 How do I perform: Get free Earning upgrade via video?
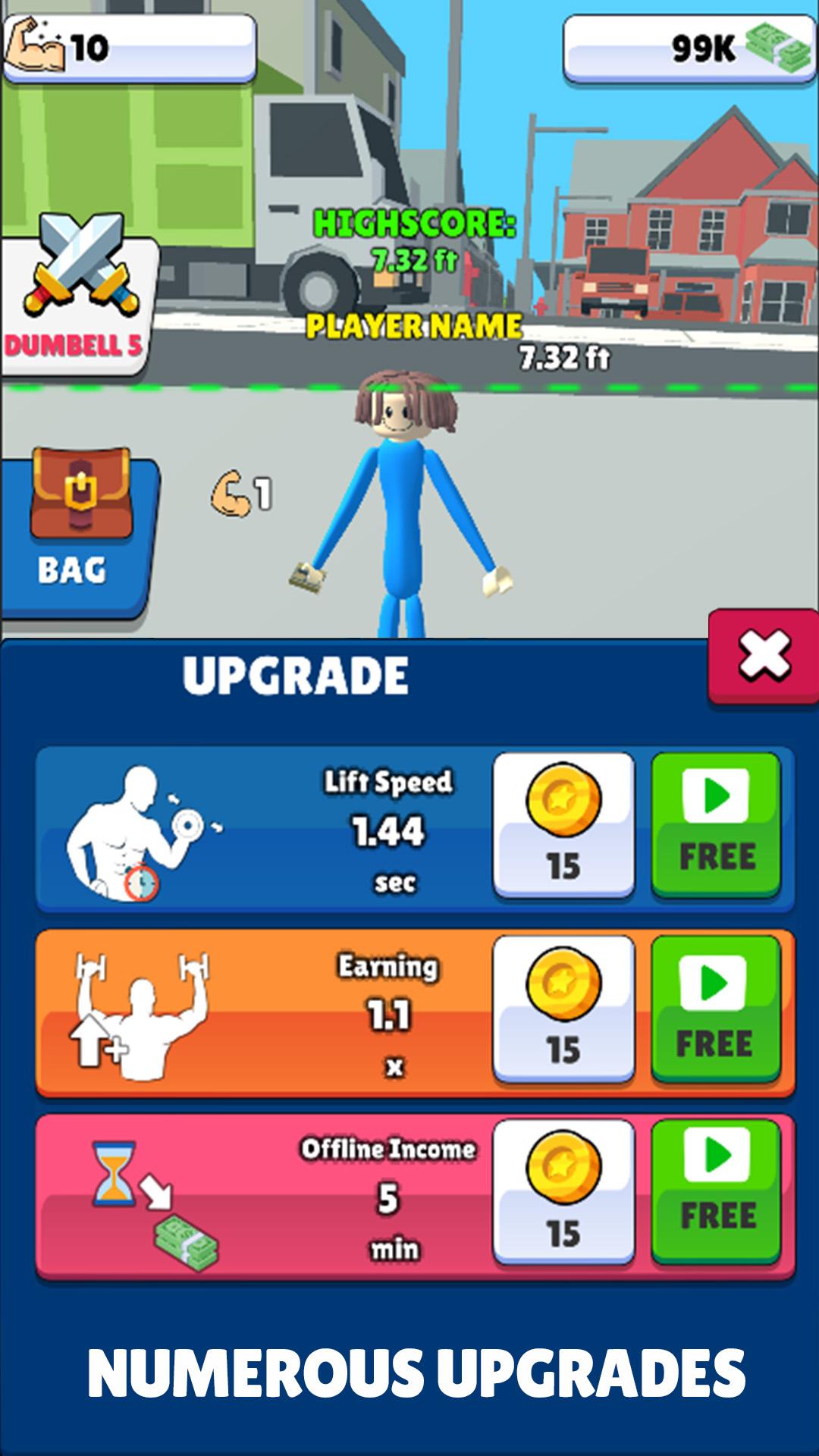[716, 1009]
